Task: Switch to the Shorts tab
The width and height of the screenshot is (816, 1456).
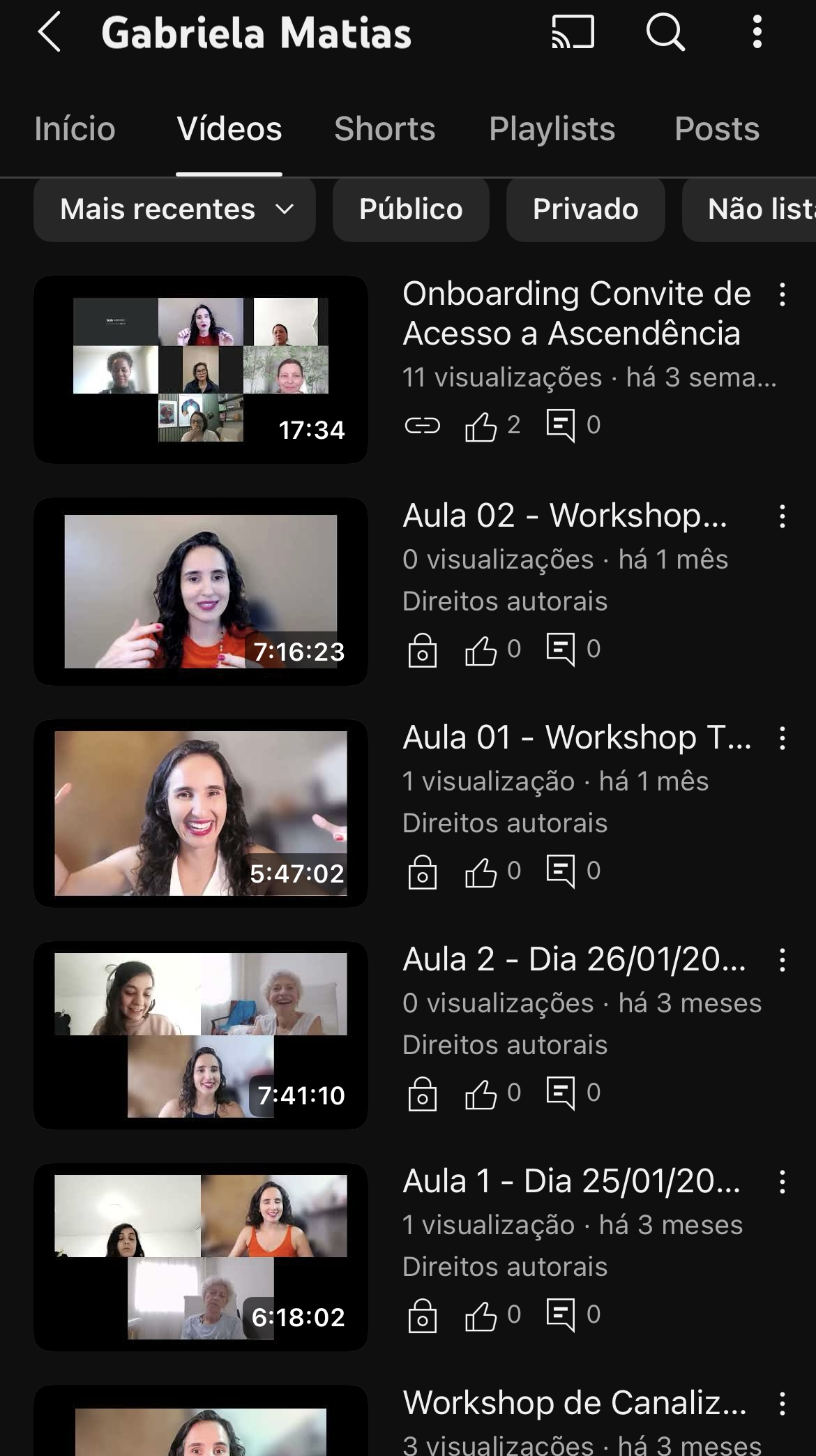Action: 384,129
